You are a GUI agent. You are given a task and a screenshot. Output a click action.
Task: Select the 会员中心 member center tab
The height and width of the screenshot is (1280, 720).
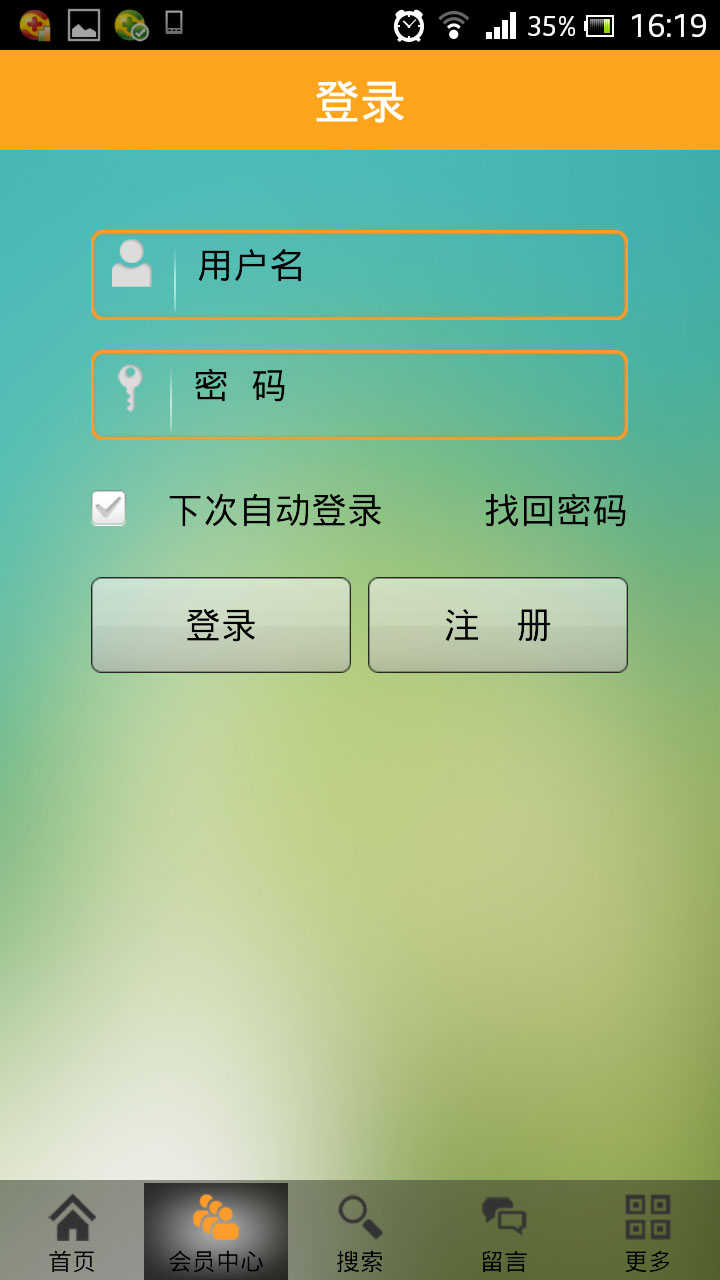point(216,1231)
